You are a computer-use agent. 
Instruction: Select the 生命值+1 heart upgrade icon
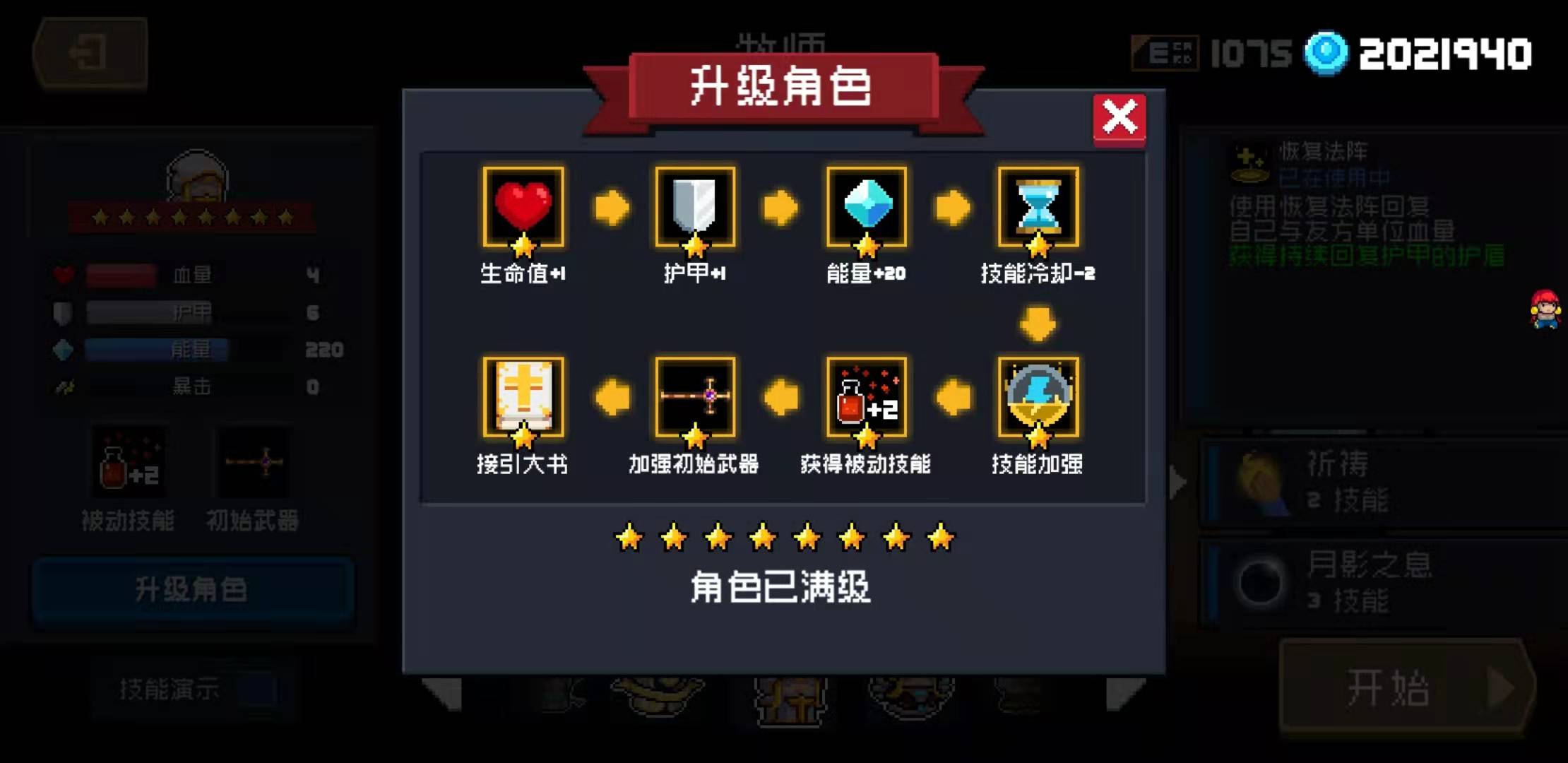click(x=523, y=207)
